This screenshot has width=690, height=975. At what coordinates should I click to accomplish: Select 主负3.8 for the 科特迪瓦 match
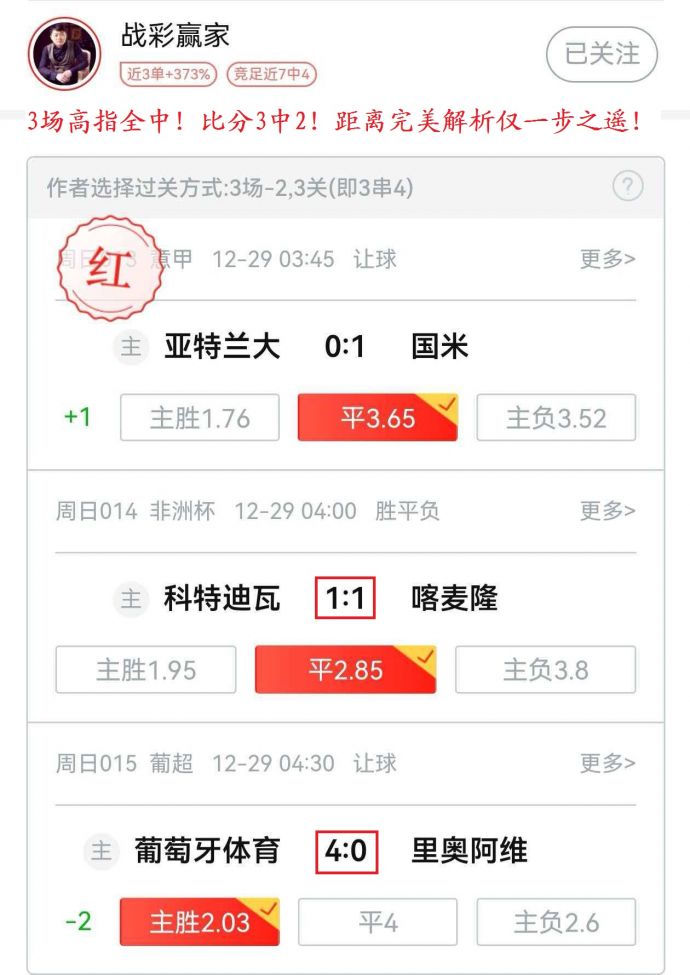(545, 670)
